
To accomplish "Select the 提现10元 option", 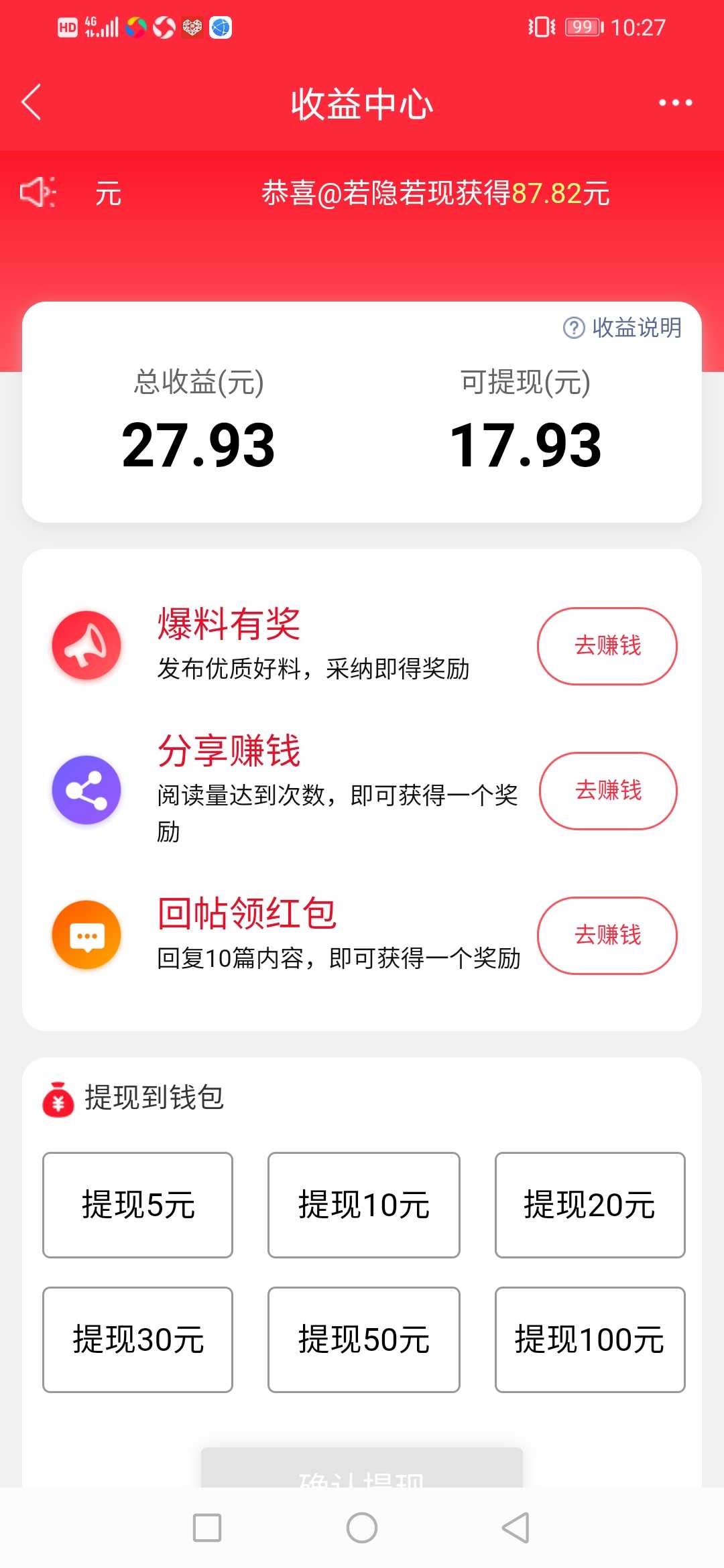I will (x=364, y=1205).
